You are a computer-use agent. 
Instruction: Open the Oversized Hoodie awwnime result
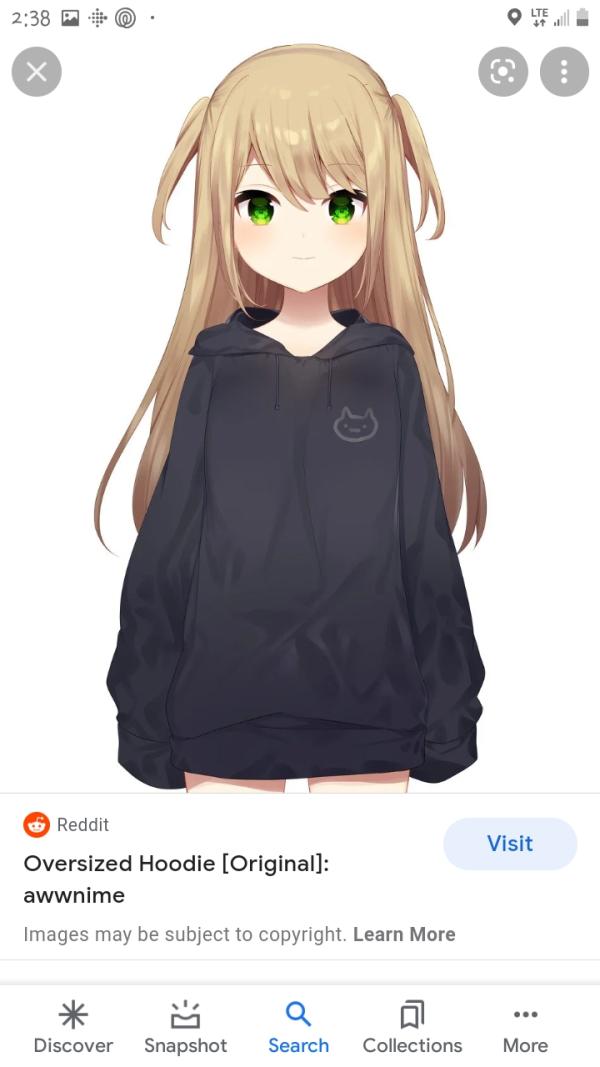175,878
